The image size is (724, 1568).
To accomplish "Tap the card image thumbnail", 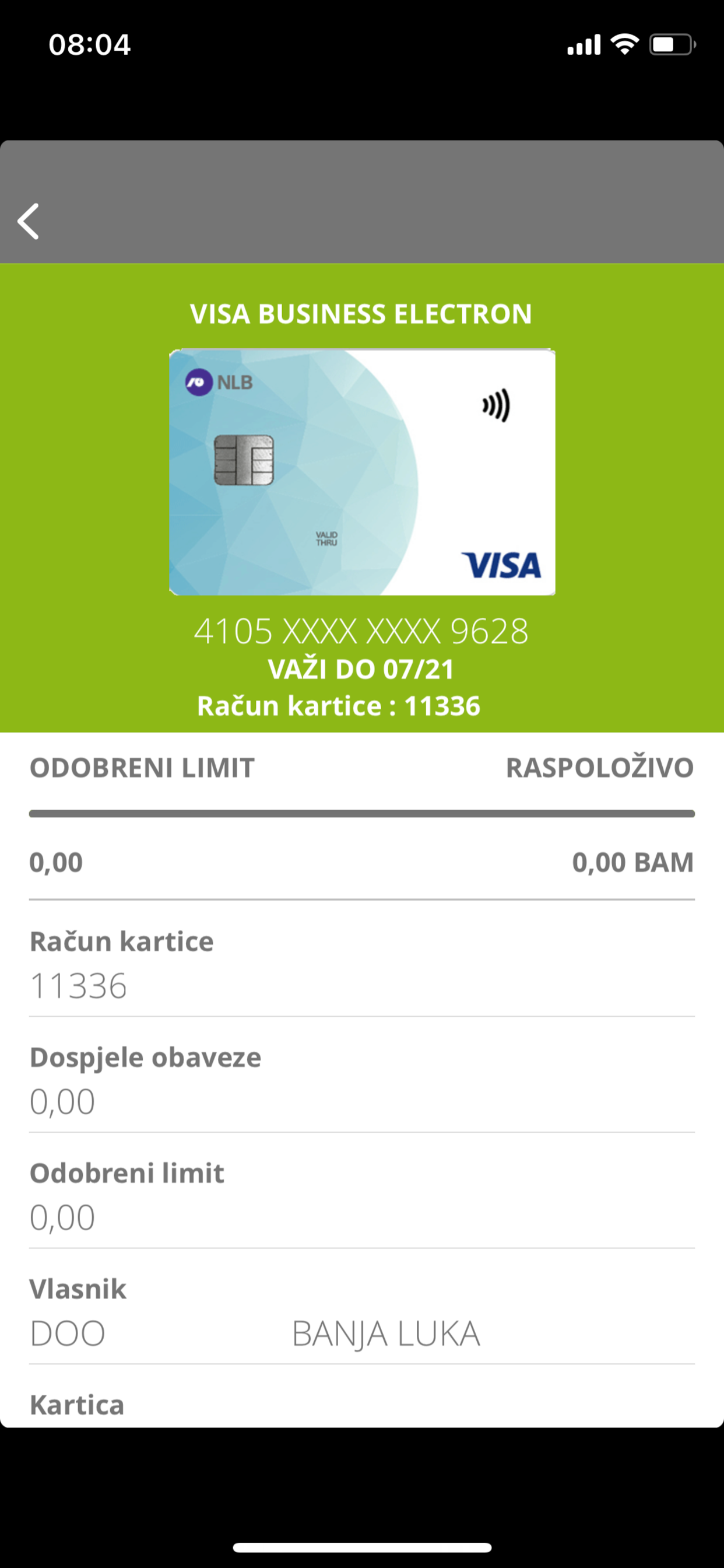I will [361, 473].
